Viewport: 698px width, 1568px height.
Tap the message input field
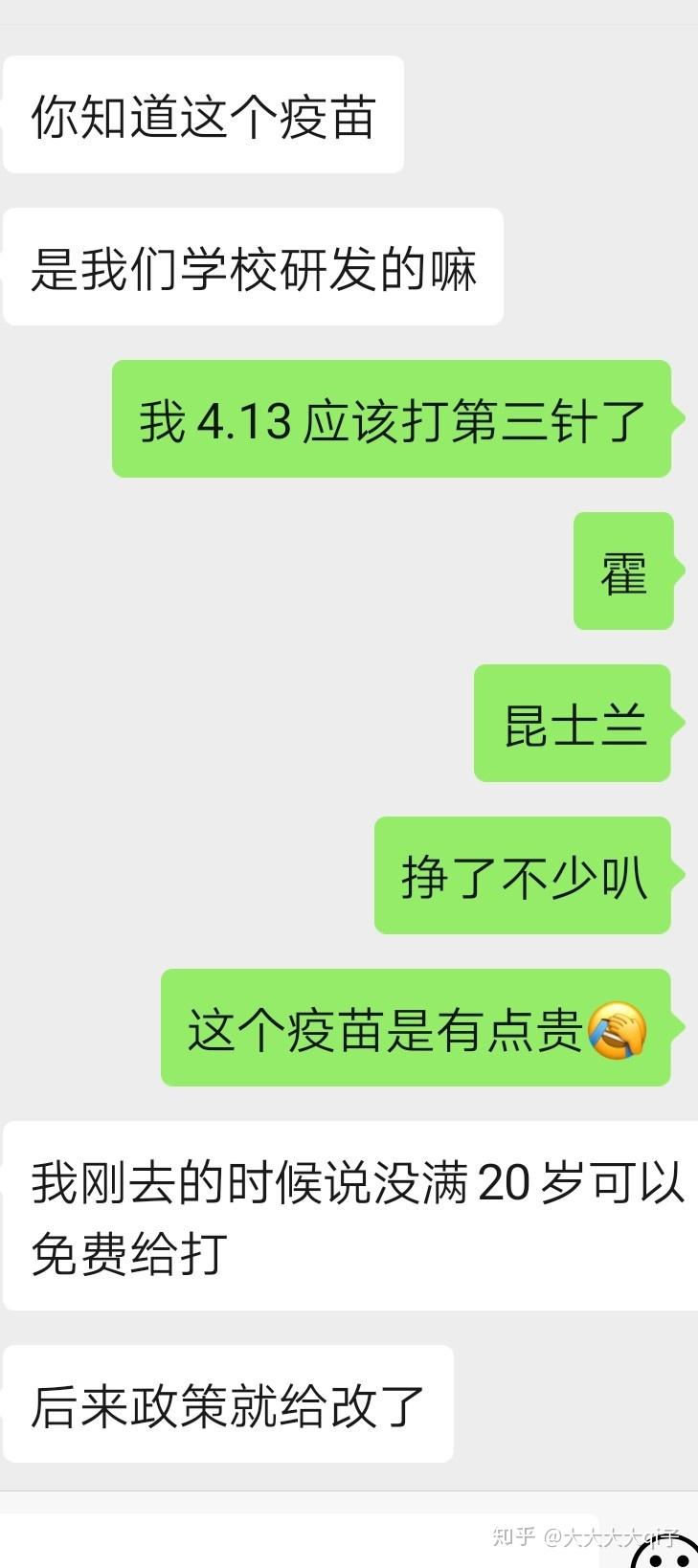pos(287,1539)
